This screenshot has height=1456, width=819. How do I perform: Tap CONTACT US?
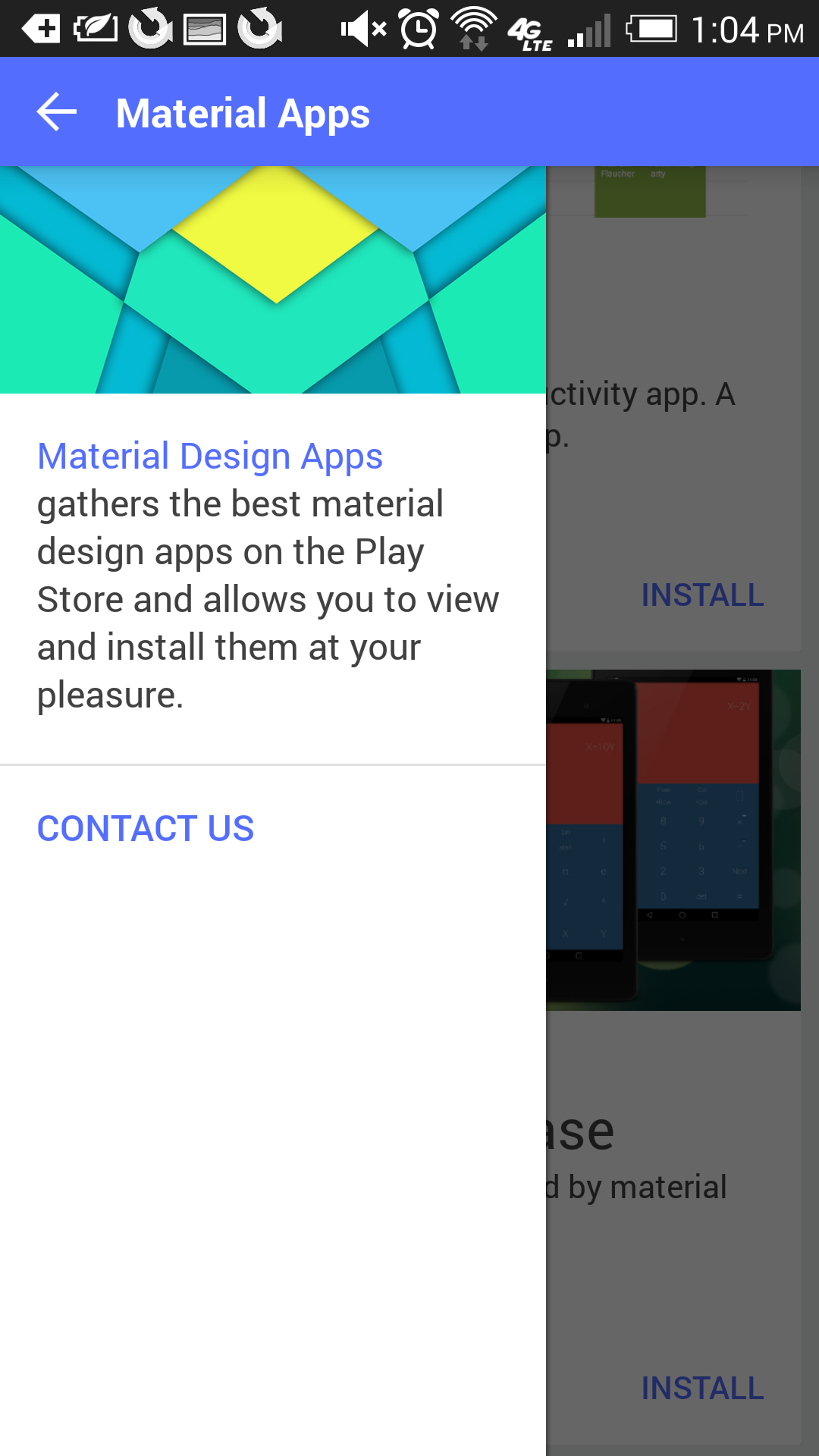tap(146, 829)
